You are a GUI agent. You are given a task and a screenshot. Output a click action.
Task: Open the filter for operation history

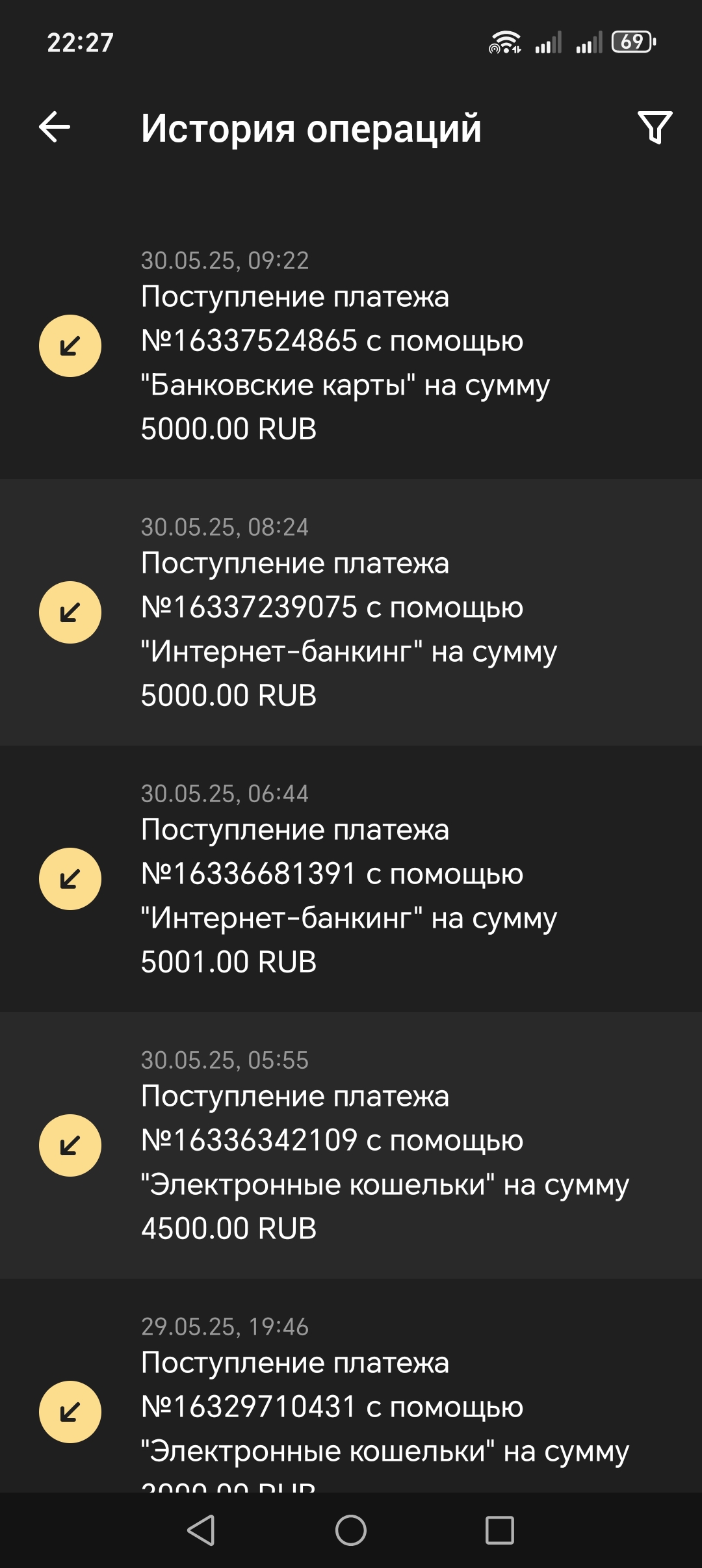point(655,127)
